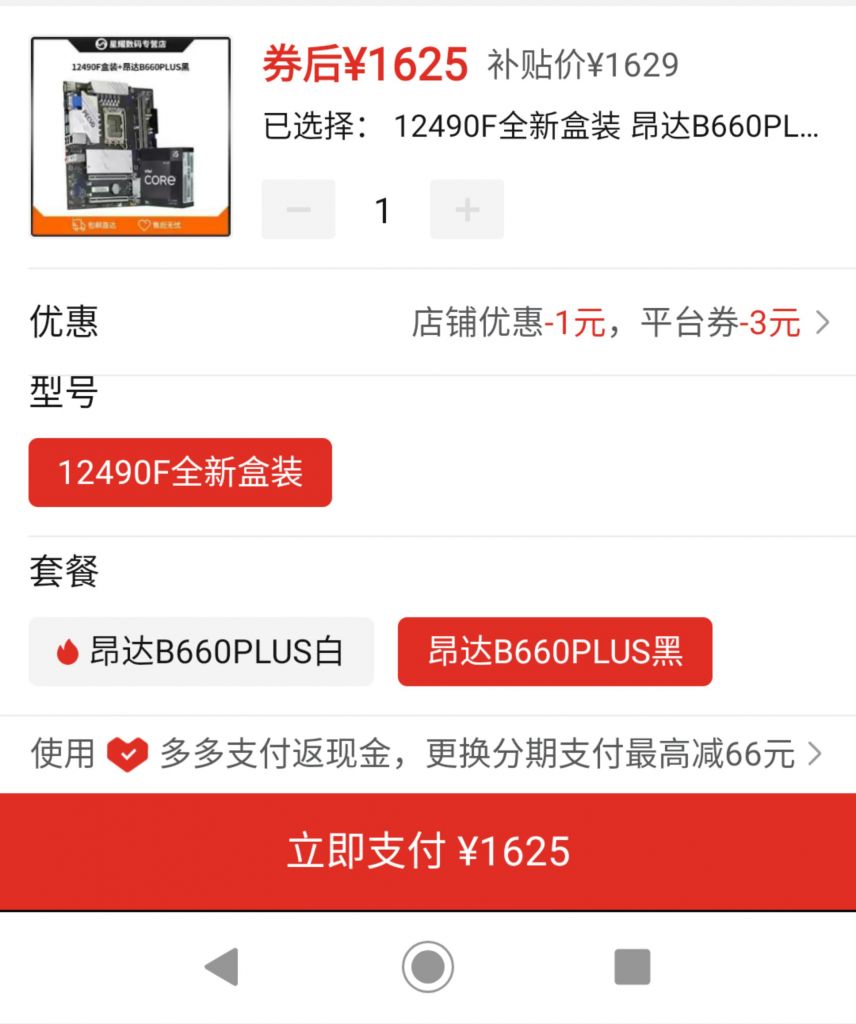
Task: Tap the 券后¥1625 price text
Action: [365, 64]
